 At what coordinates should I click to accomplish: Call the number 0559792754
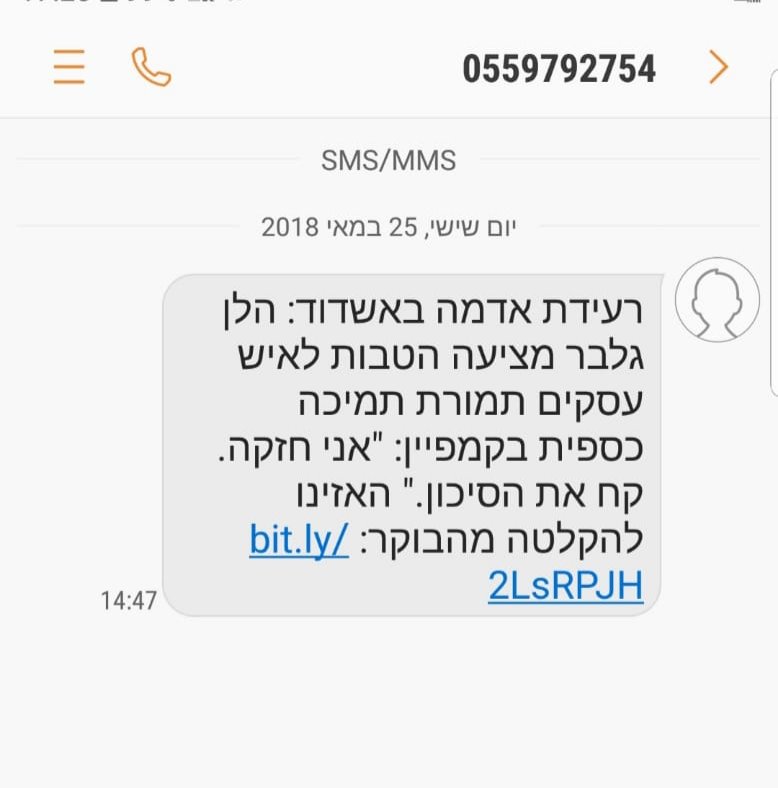[x=151, y=67]
